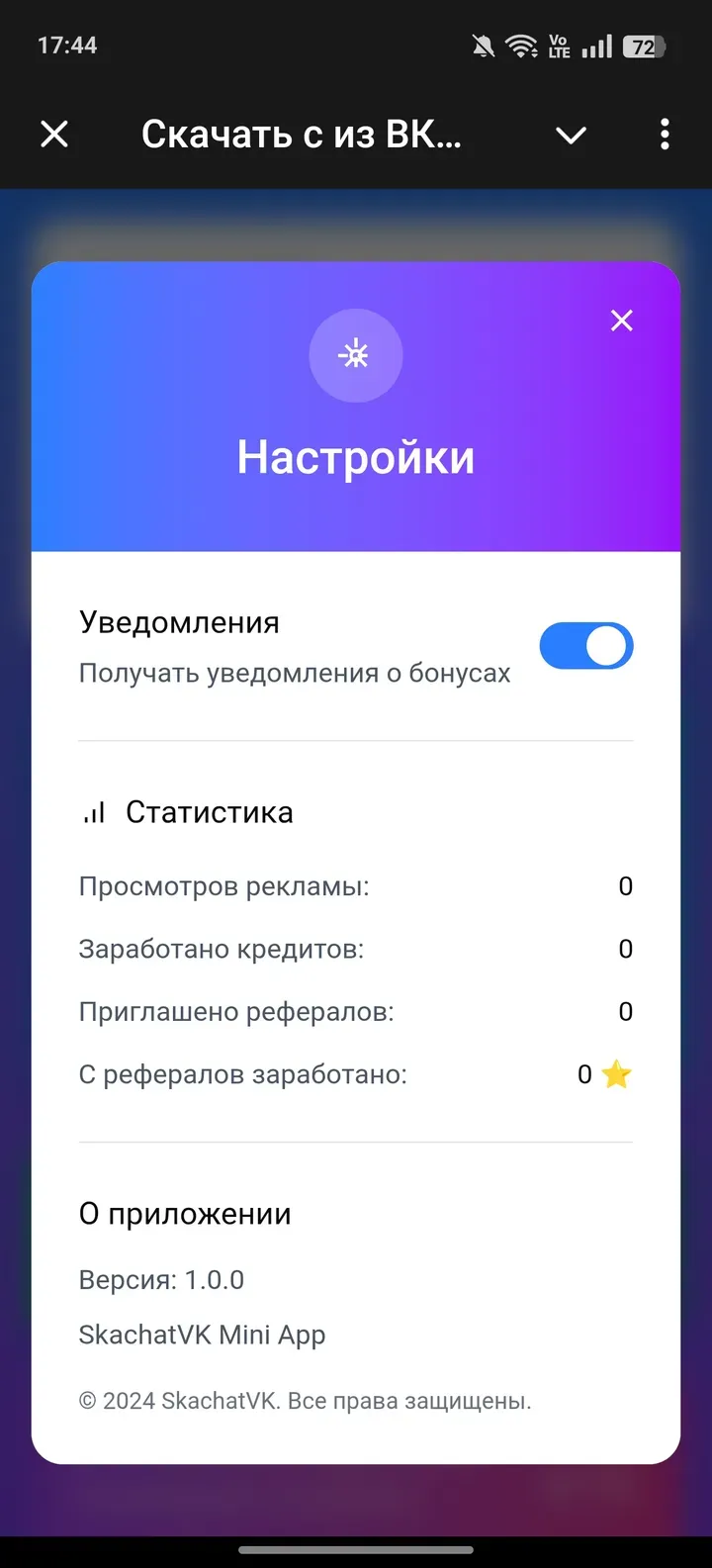Select the О приложении section header
712x1568 pixels.
(184, 1213)
